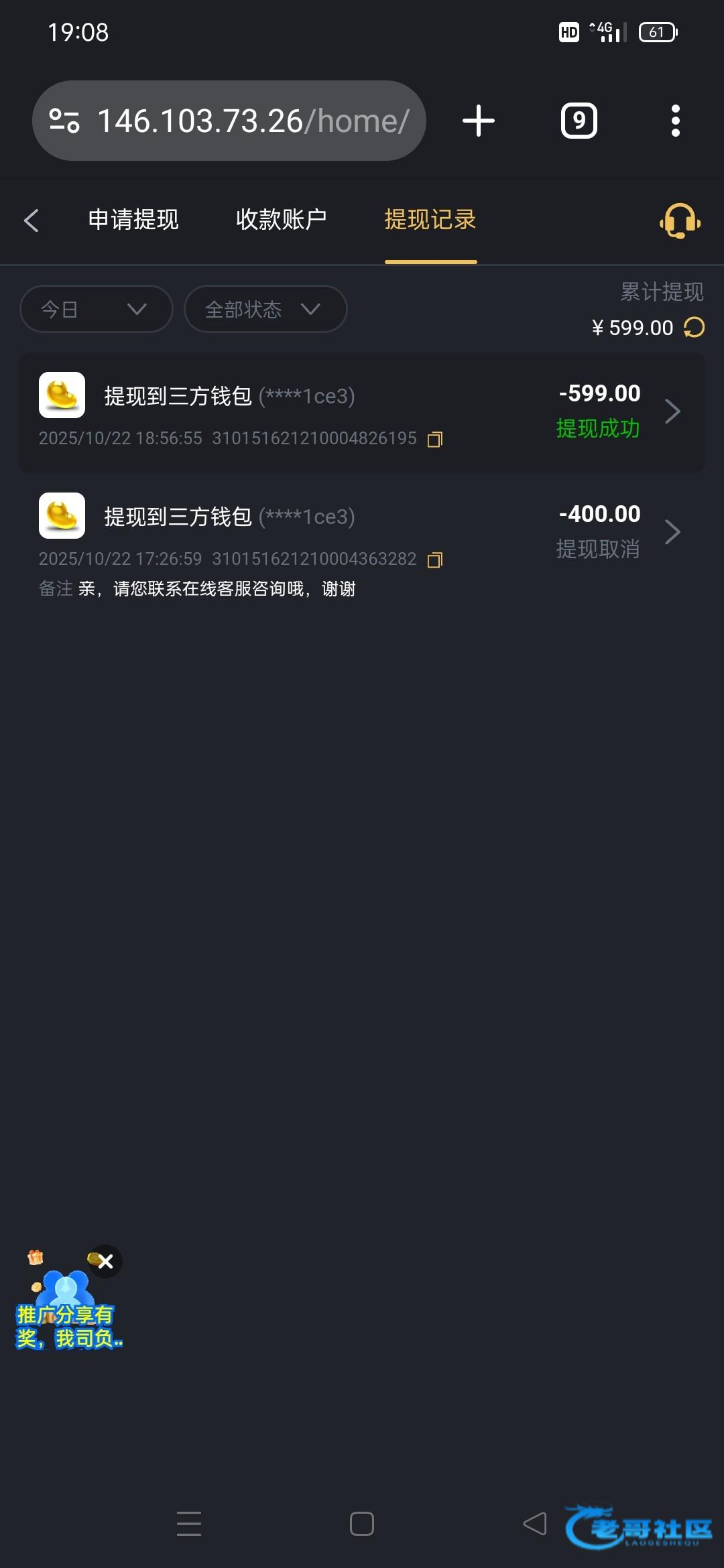Open the -599.00 提现成功 withdrawal record
724x1568 pixels.
362,412
